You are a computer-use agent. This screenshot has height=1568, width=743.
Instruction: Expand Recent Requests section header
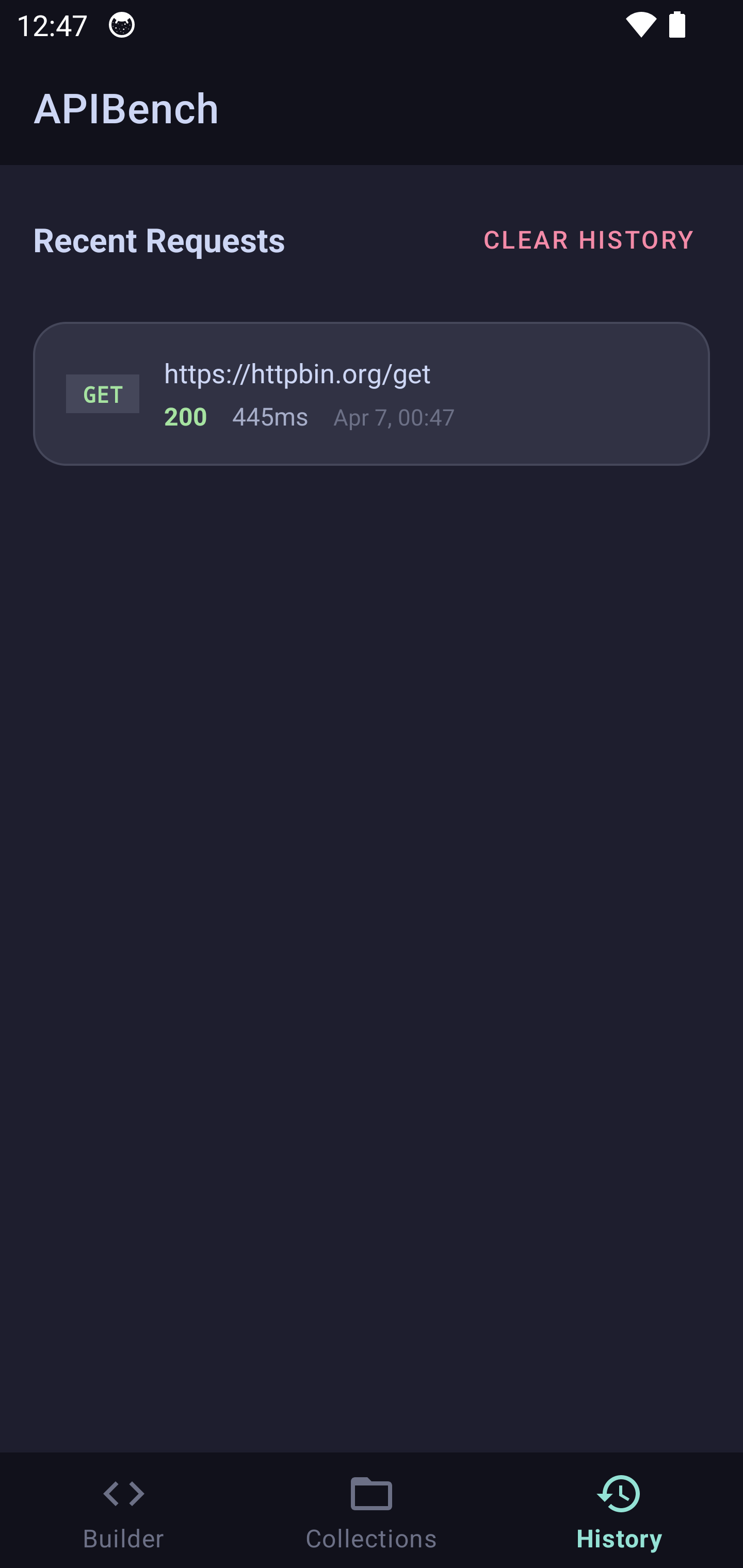159,240
